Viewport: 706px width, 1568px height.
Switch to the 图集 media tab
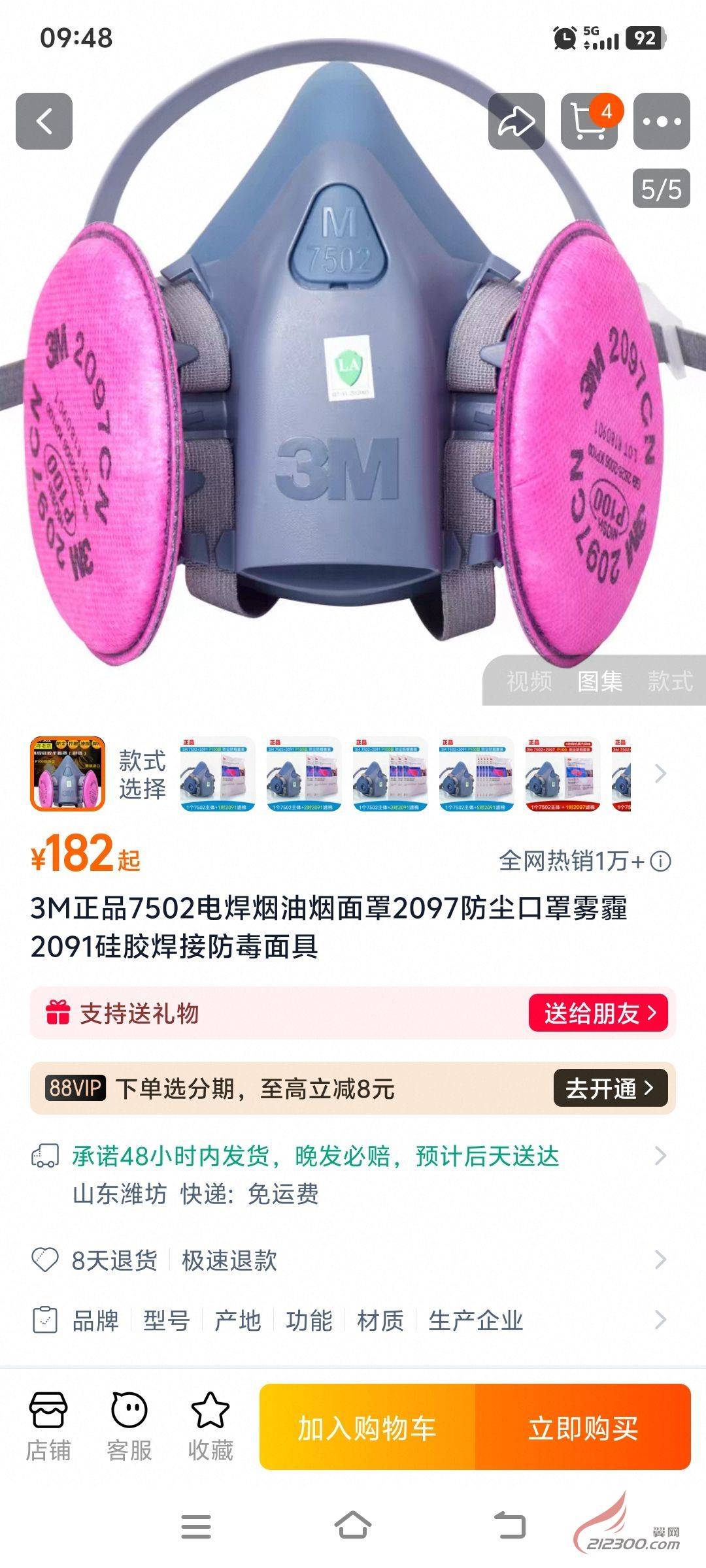tap(599, 681)
